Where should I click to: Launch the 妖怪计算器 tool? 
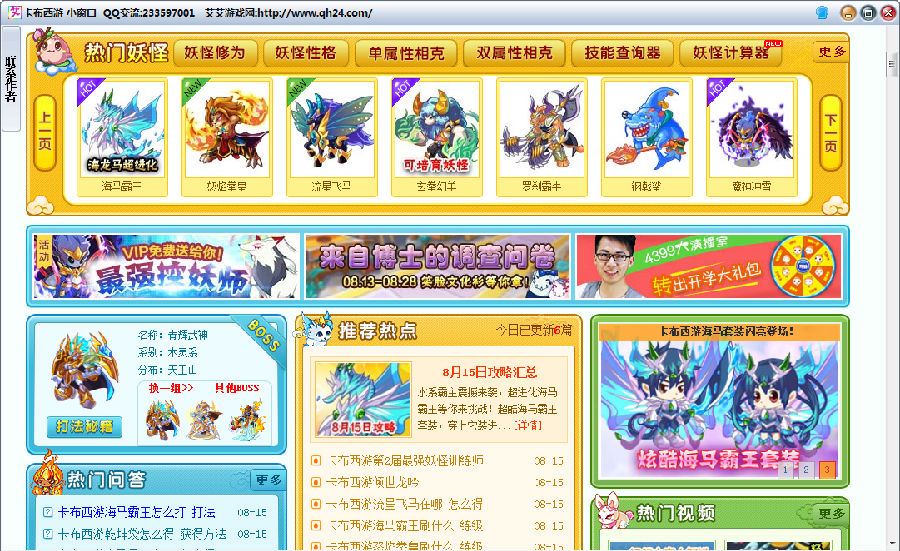click(730, 53)
